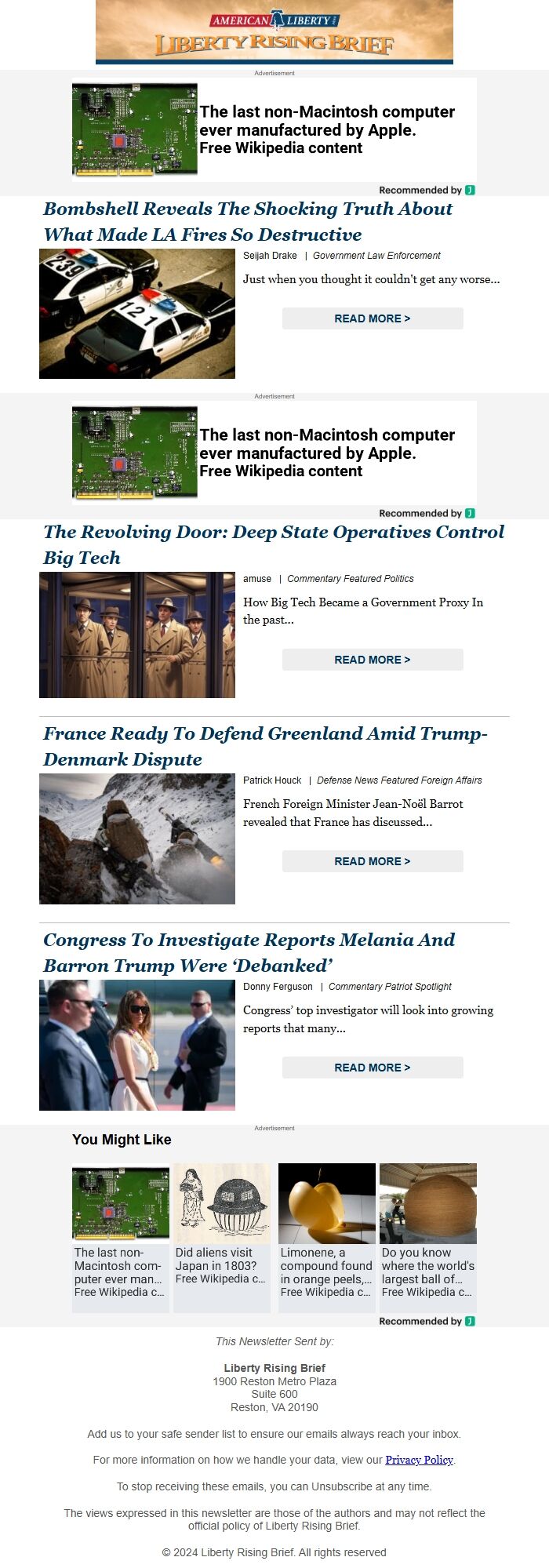
Task: Open the Limonene orange peels card
Action: pos(327,1231)
